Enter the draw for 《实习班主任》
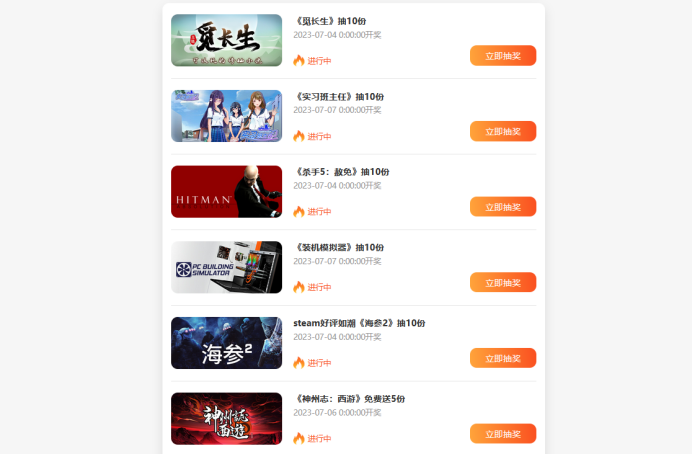 pos(503,131)
